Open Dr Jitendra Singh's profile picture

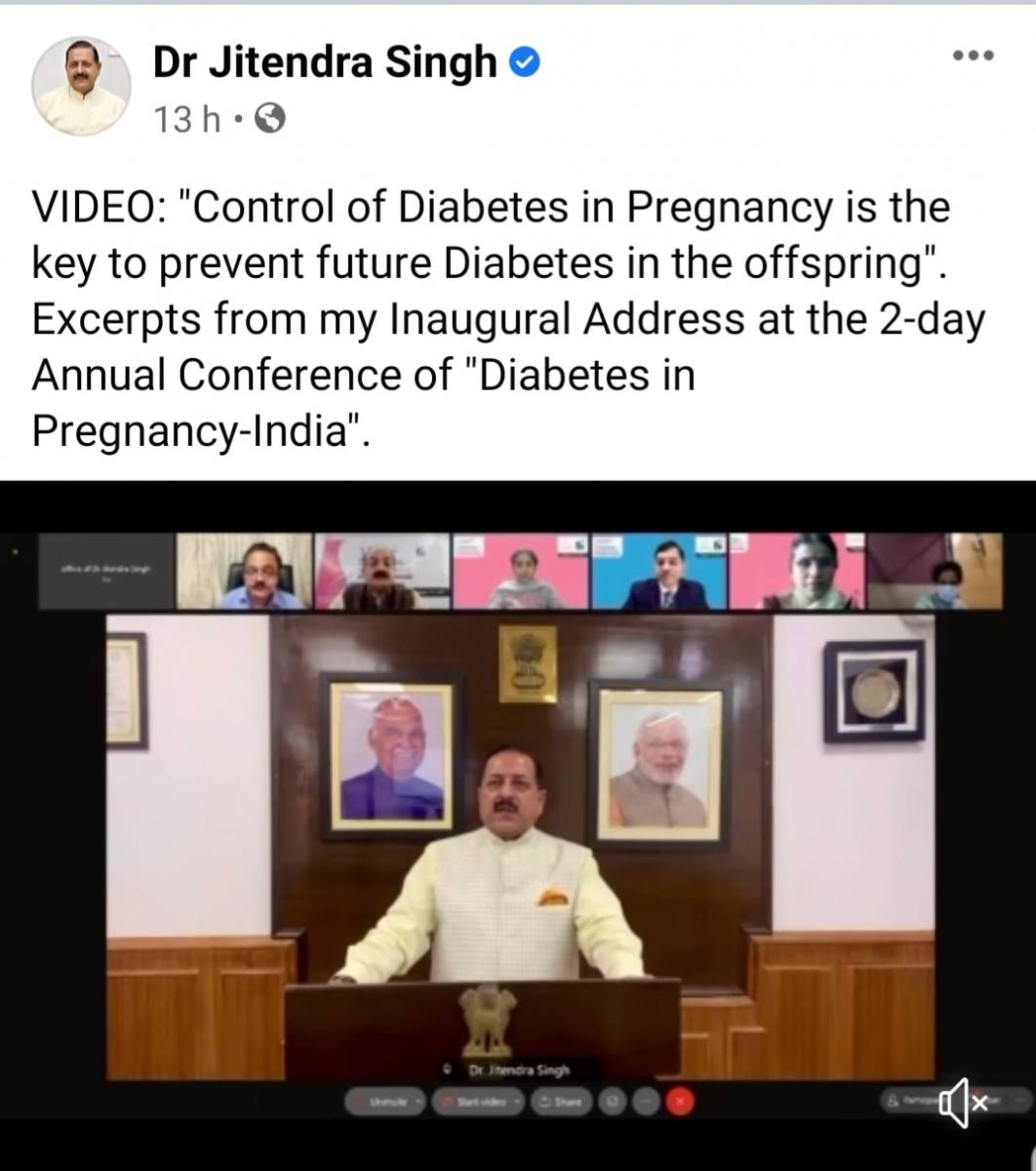(81, 87)
